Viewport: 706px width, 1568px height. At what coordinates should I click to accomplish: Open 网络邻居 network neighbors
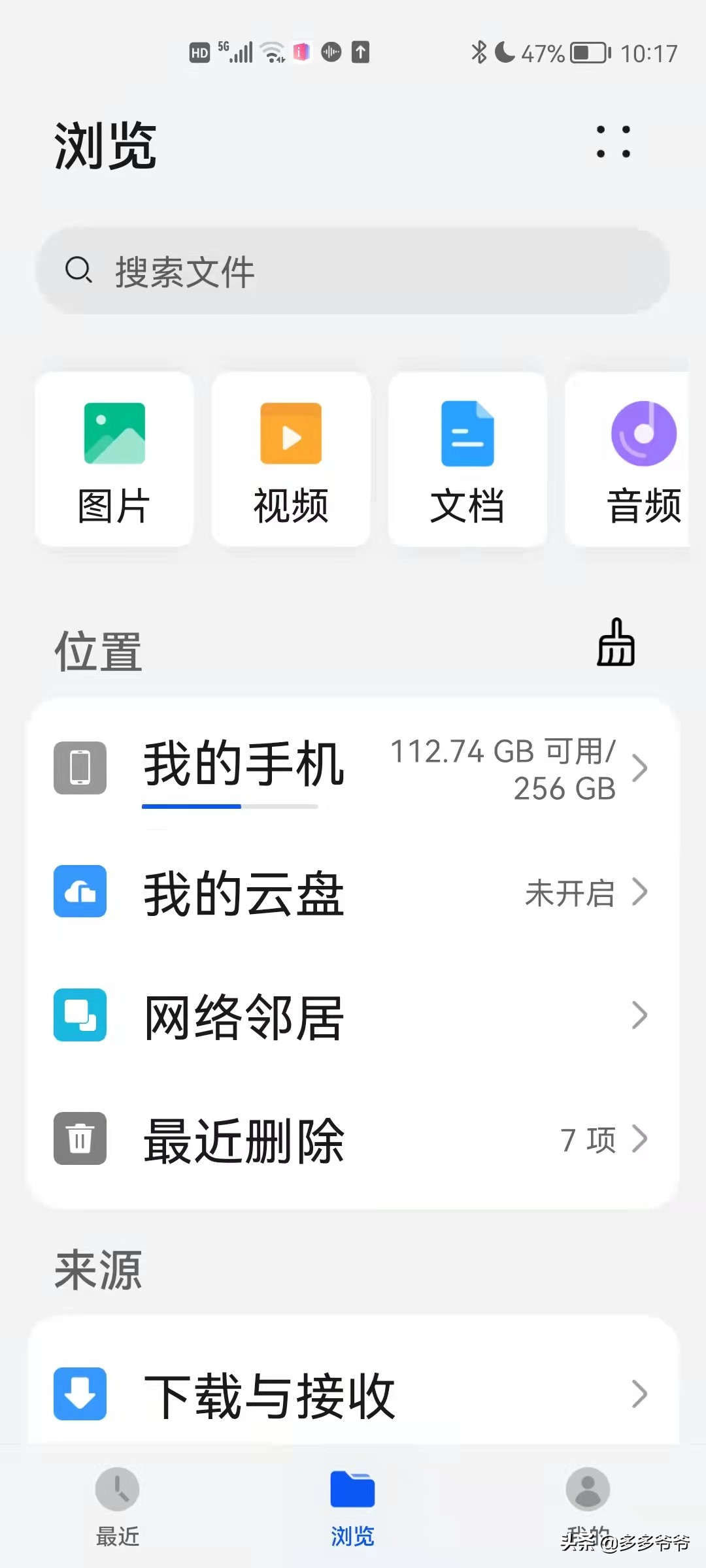(242, 1016)
